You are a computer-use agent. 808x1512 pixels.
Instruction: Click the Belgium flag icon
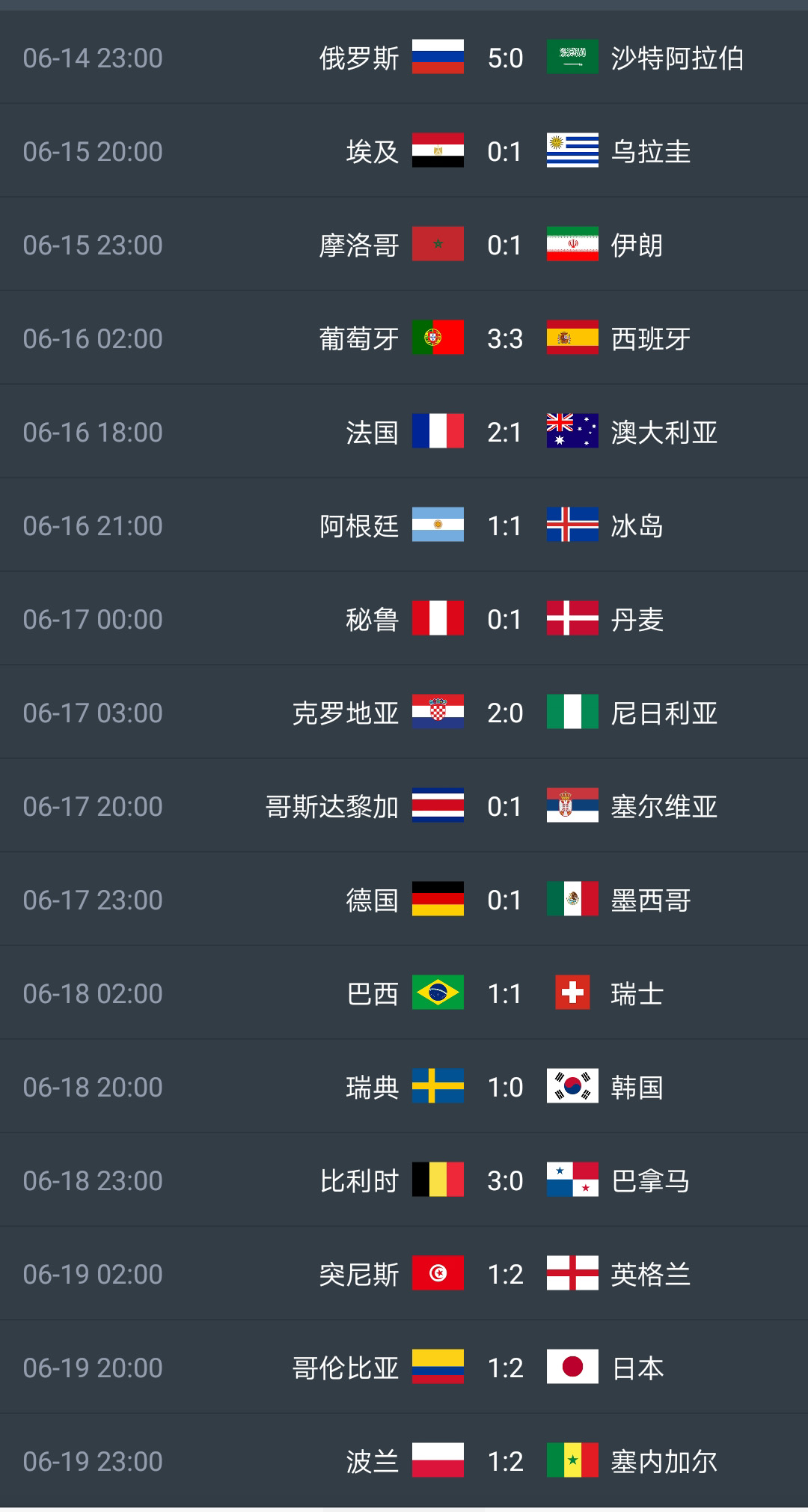click(x=438, y=1180)
